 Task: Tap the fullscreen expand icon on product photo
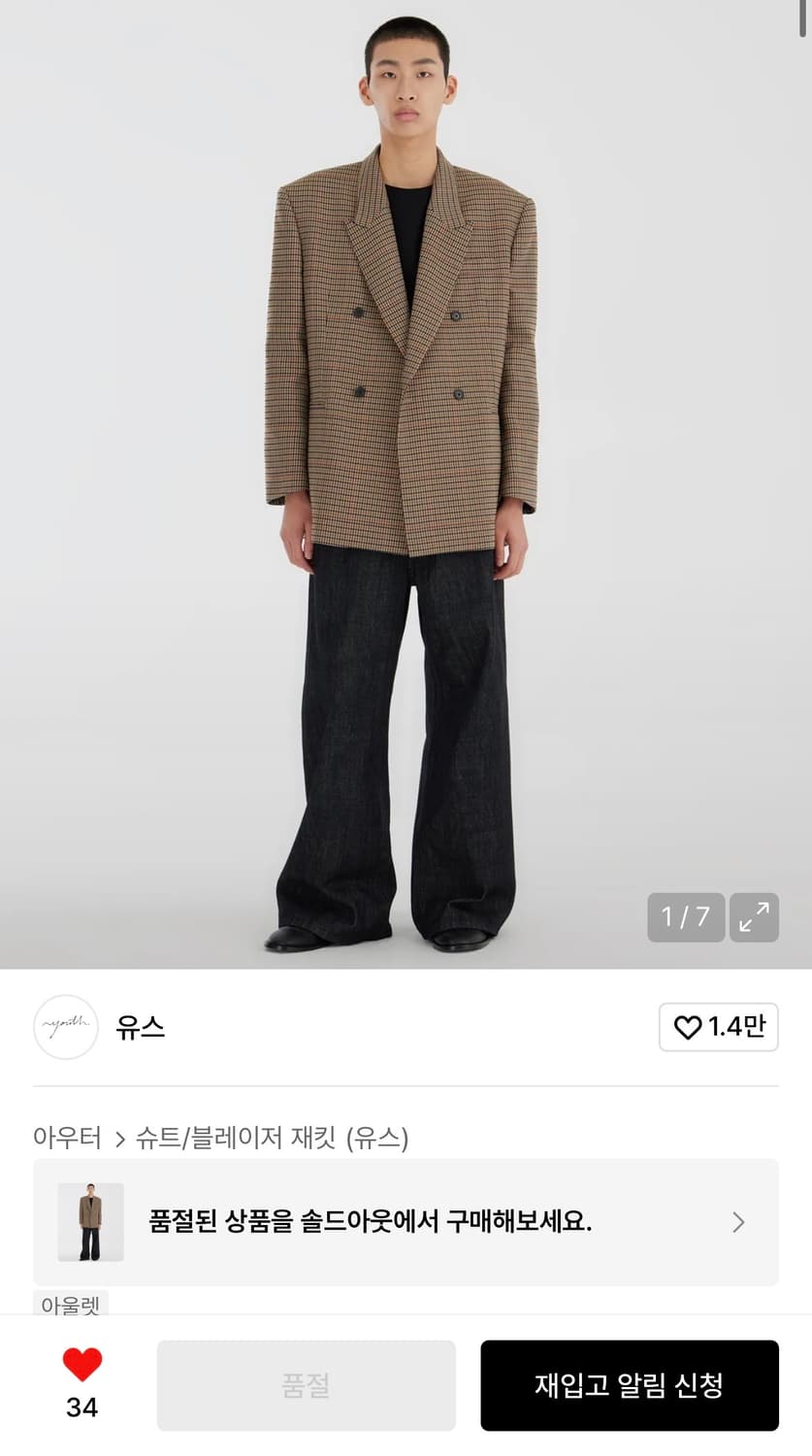[x=755, y=916]
